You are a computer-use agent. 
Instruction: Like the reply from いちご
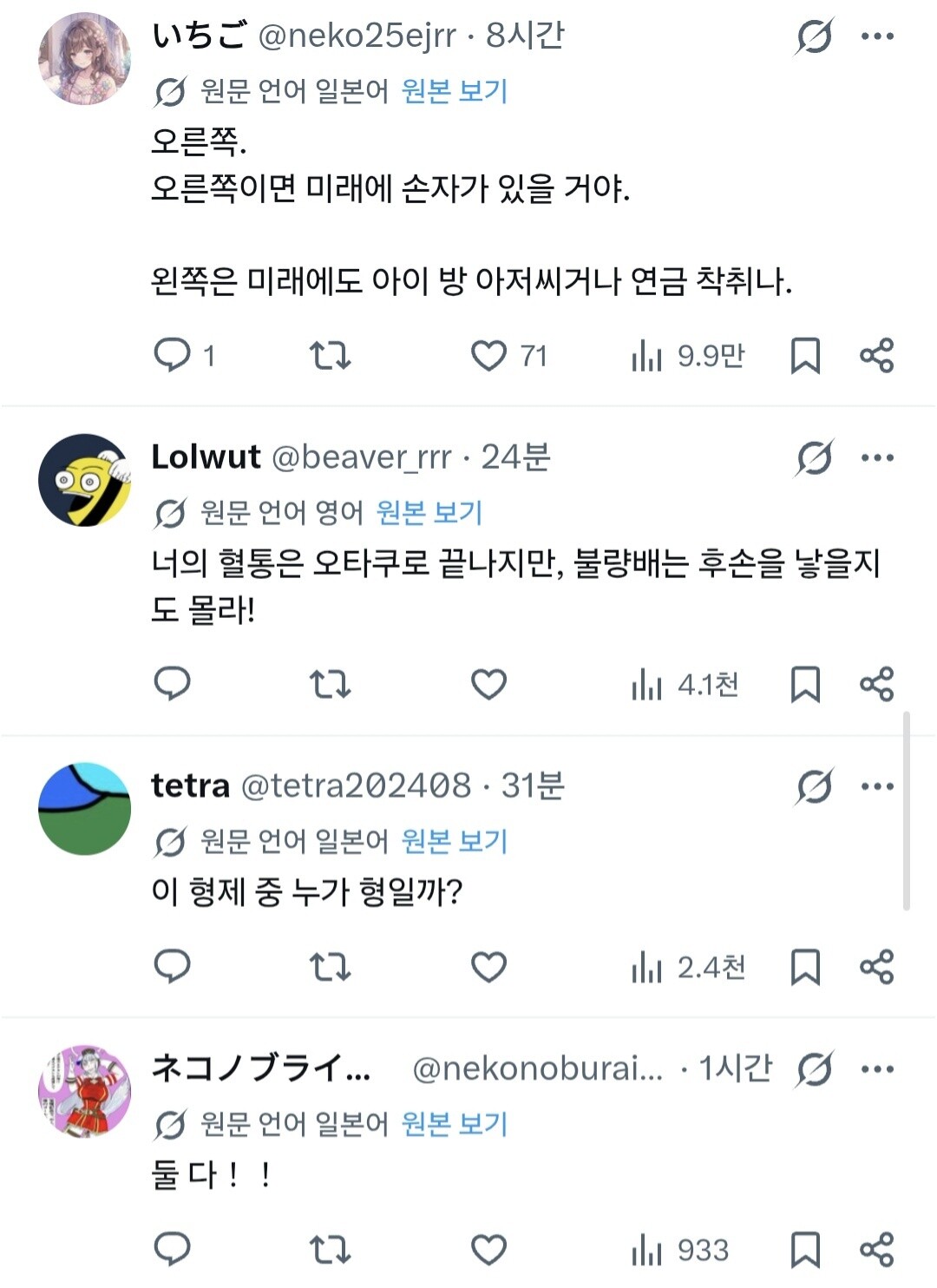coord(488,356)
